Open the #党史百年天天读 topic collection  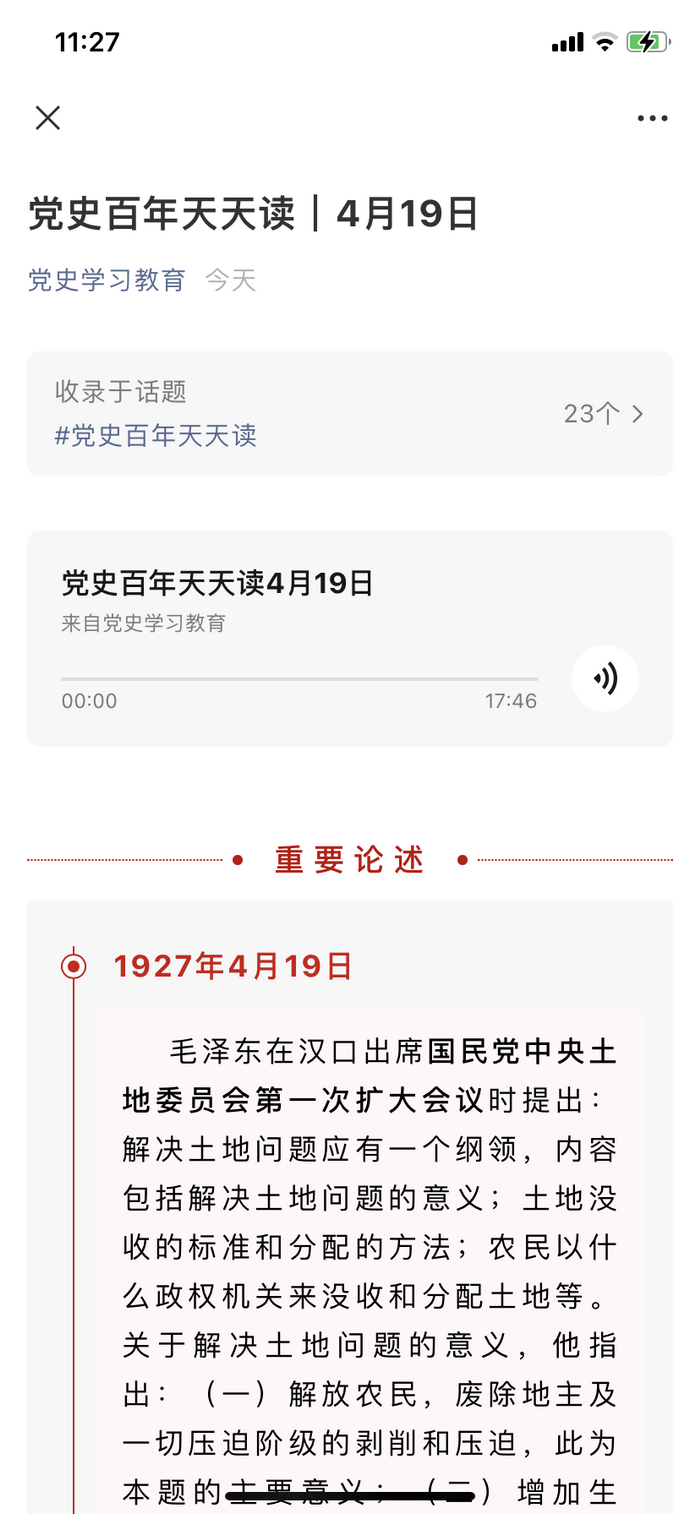pos(350,414)
